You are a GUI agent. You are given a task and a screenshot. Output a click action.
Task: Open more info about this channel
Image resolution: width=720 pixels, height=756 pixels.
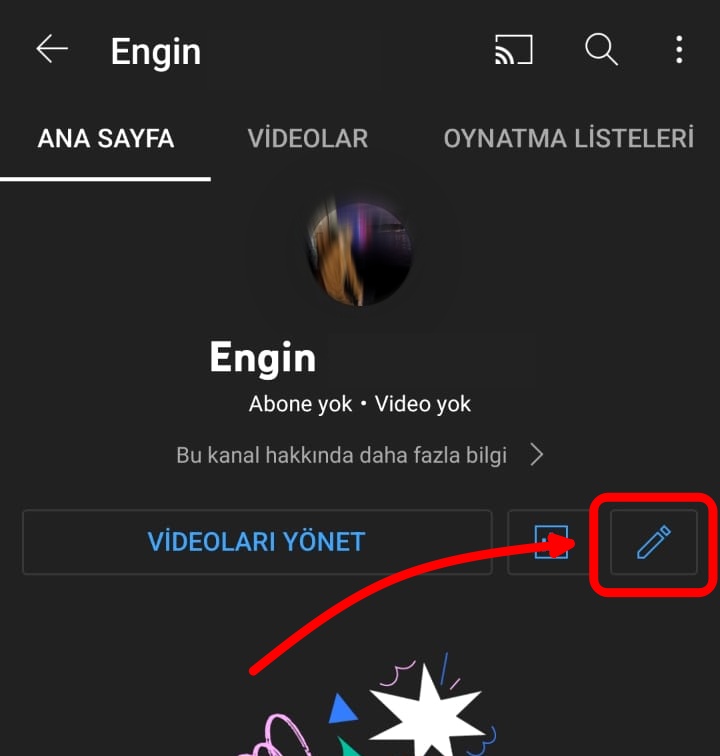pos(360,456)
